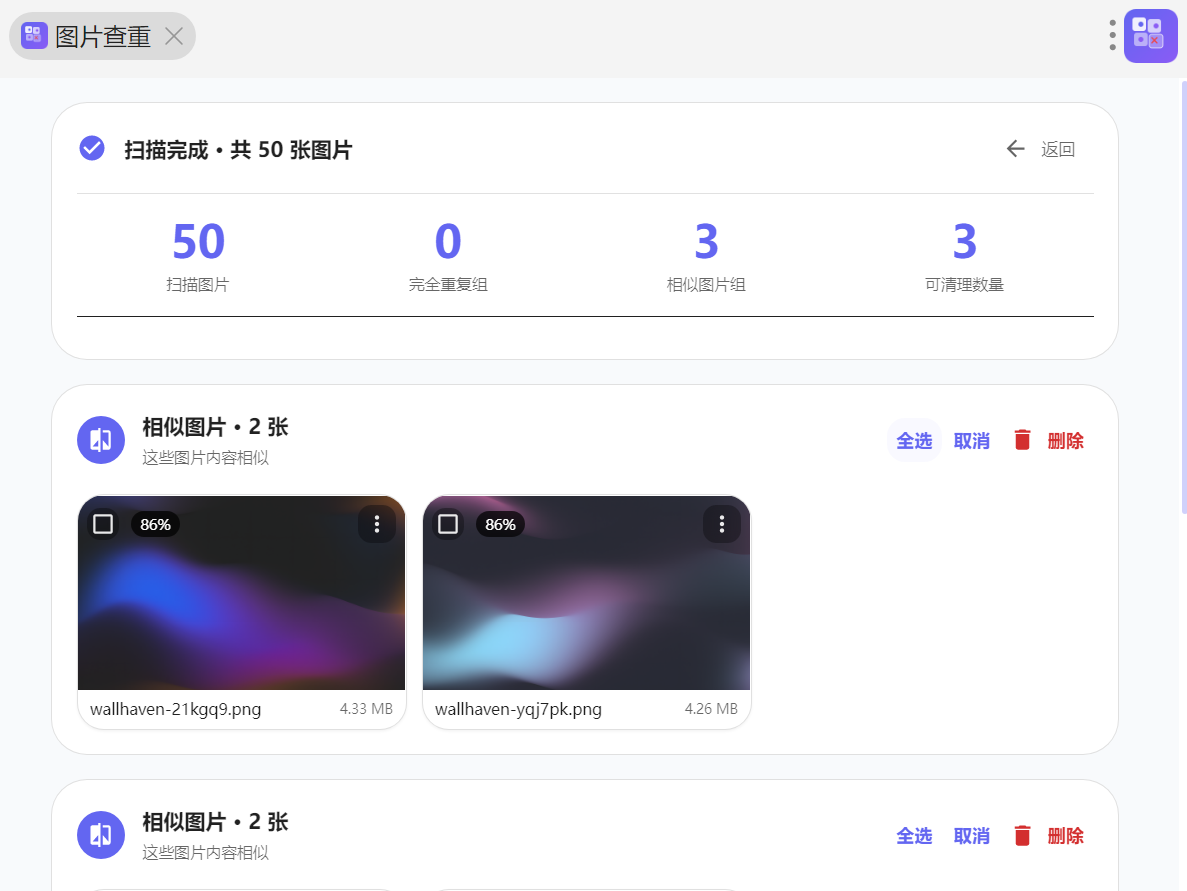Open the wallhaven-yqj7pk.png image preview

586,610
